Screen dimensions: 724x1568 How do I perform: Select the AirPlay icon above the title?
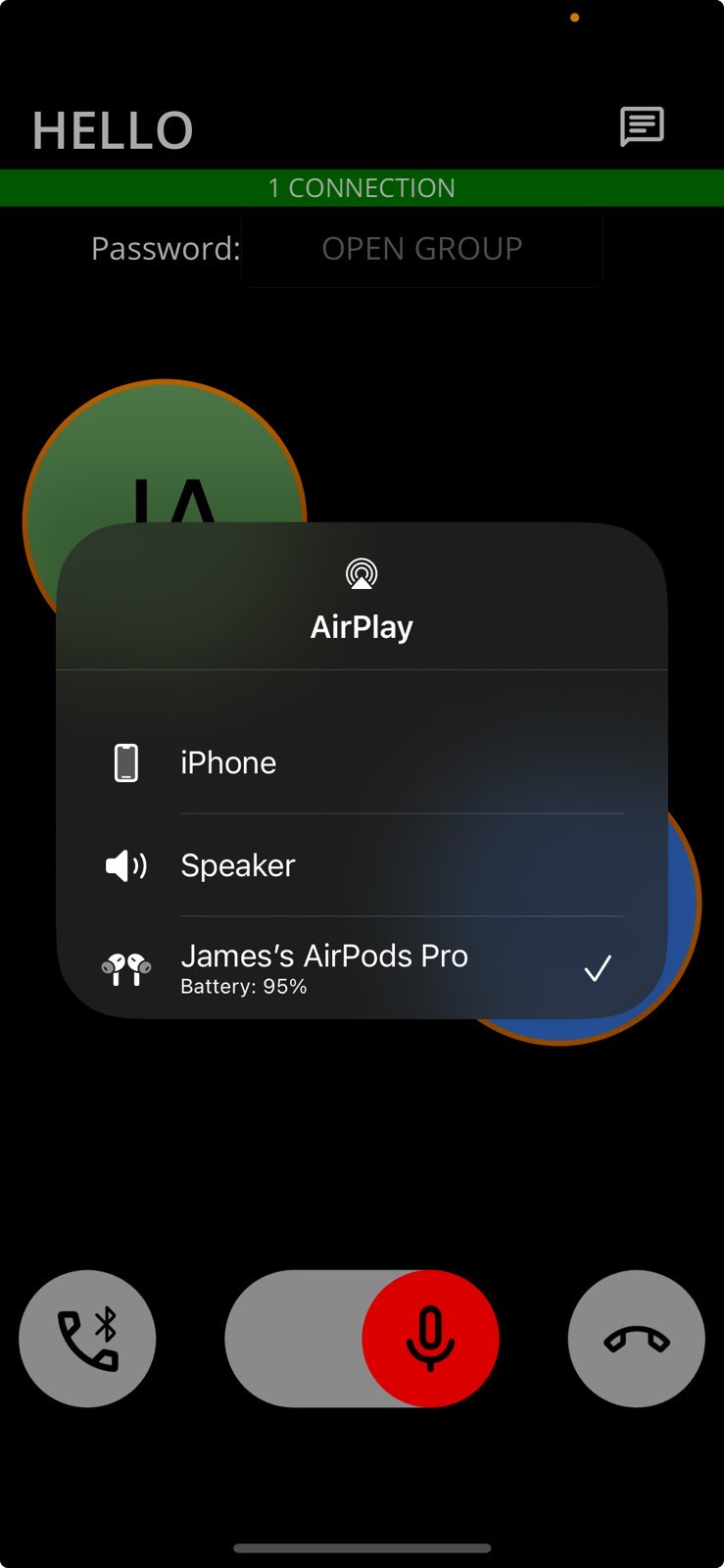362,573
